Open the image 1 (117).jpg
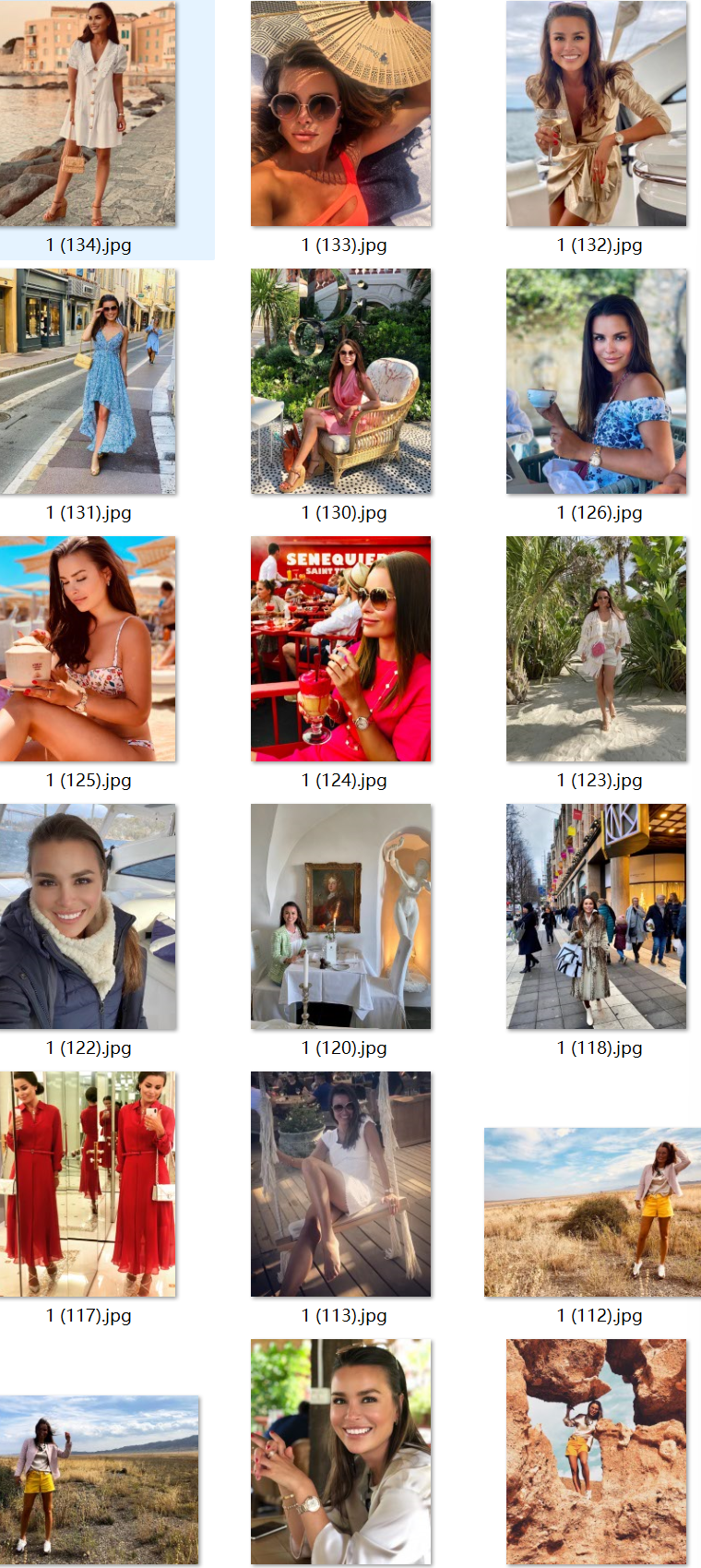The height and width of the screenshot is (1568, 701). [x=88, y=1184]
